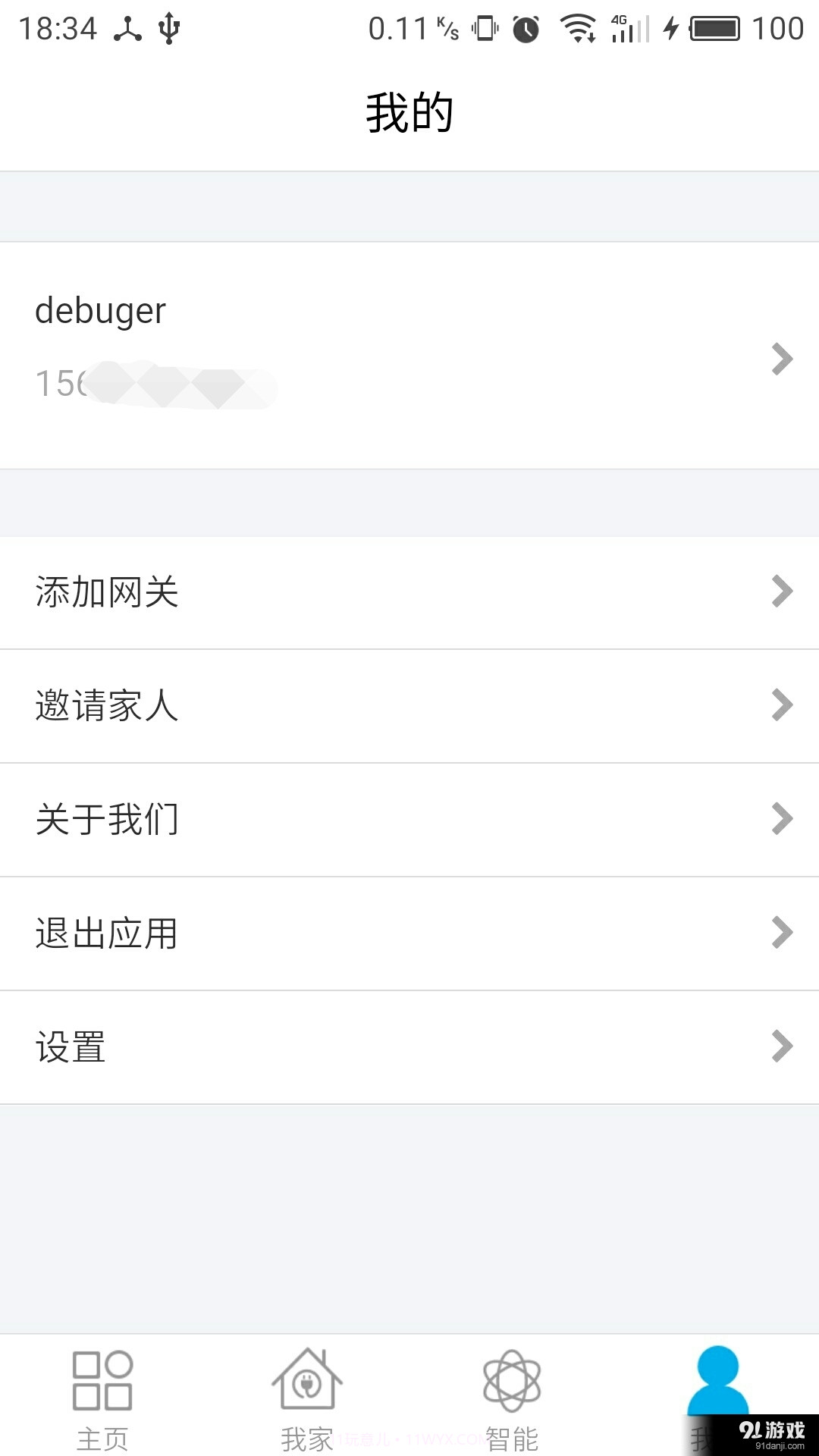Tap 退出应用 to exit the app
819x1456 pixels.
click(x=108, y=933)
